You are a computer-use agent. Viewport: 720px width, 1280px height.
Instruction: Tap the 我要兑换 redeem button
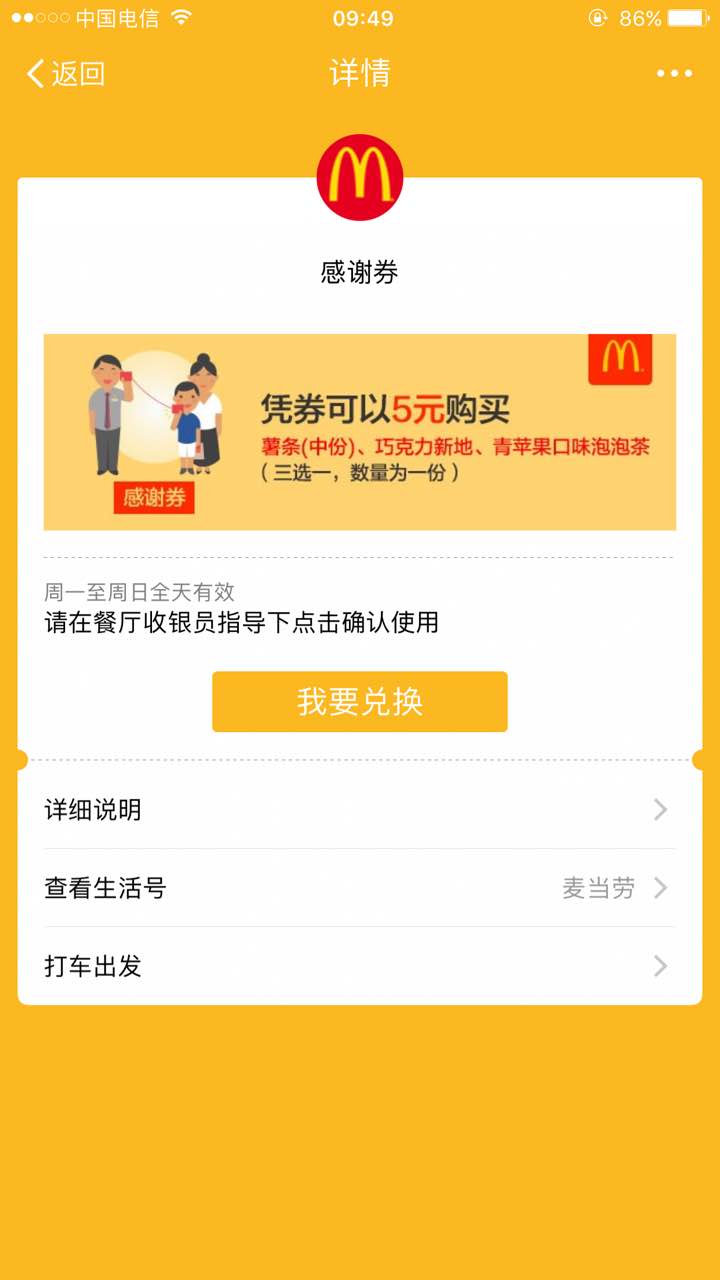[360, 702]
